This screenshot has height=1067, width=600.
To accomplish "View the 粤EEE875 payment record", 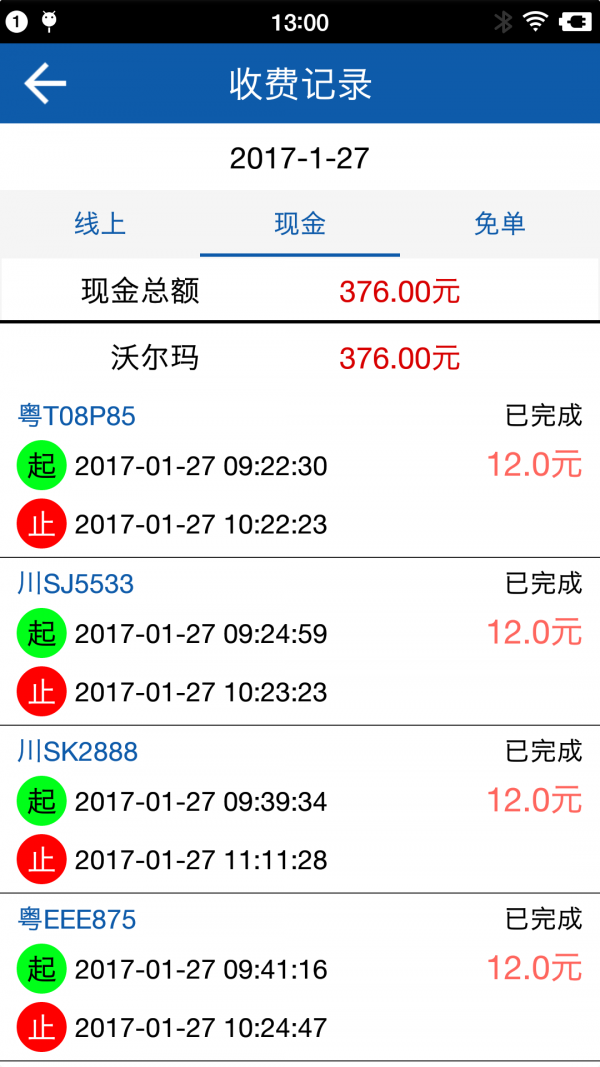I will coord(300,974).
